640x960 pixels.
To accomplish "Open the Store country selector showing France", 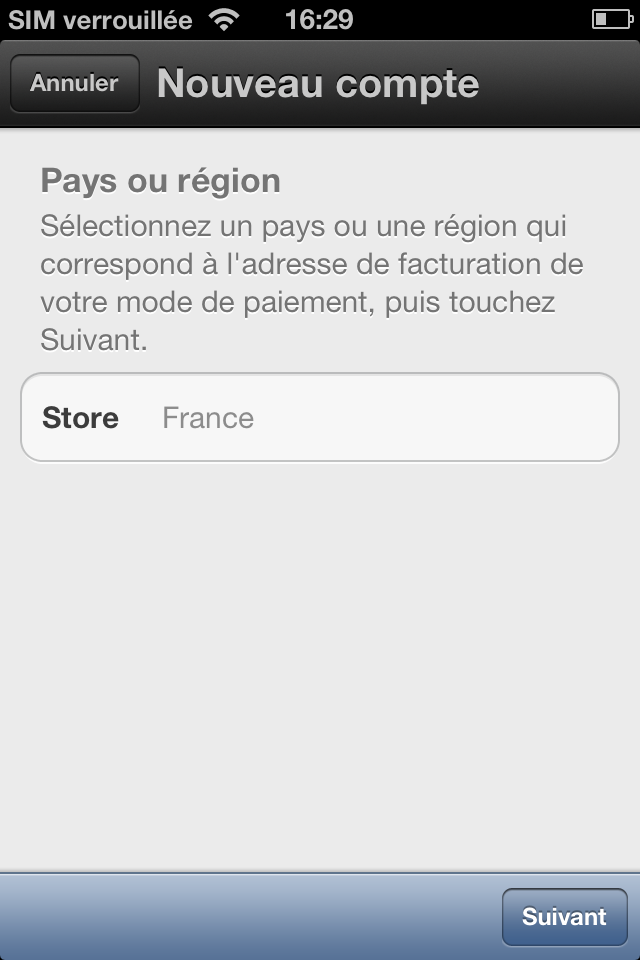I will coord(320,418).
